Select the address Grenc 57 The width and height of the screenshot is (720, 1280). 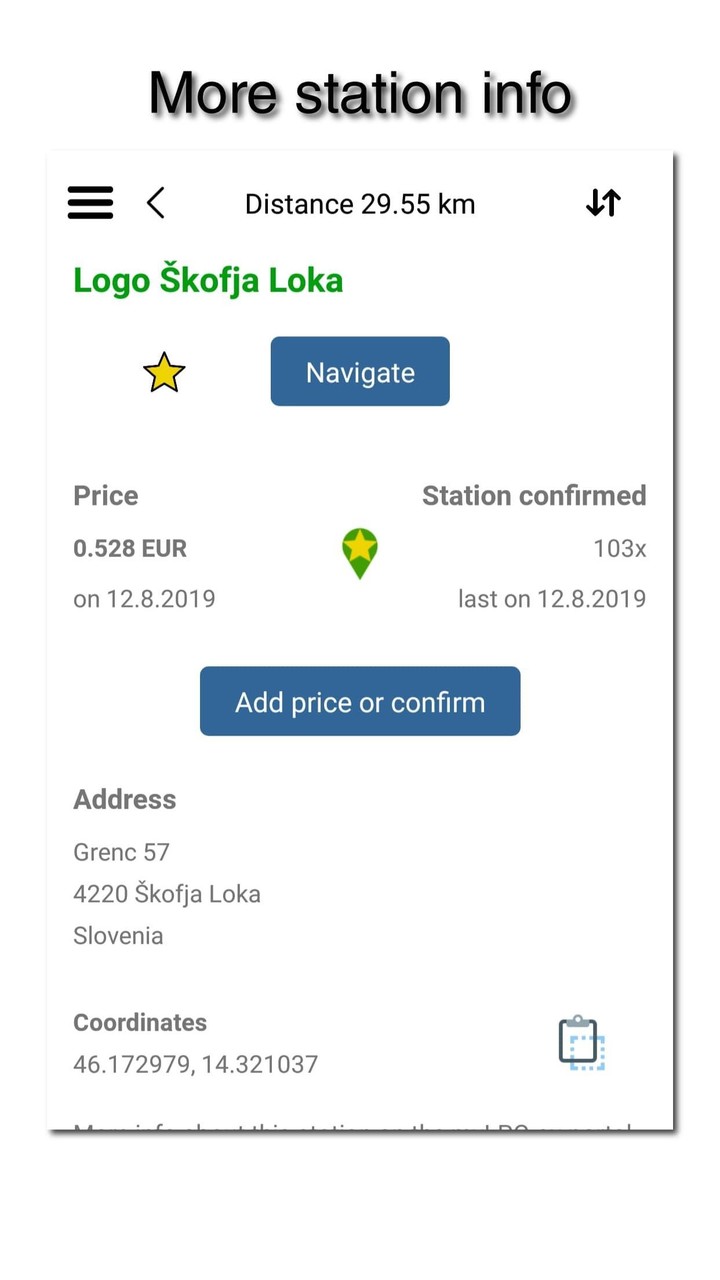120,852
